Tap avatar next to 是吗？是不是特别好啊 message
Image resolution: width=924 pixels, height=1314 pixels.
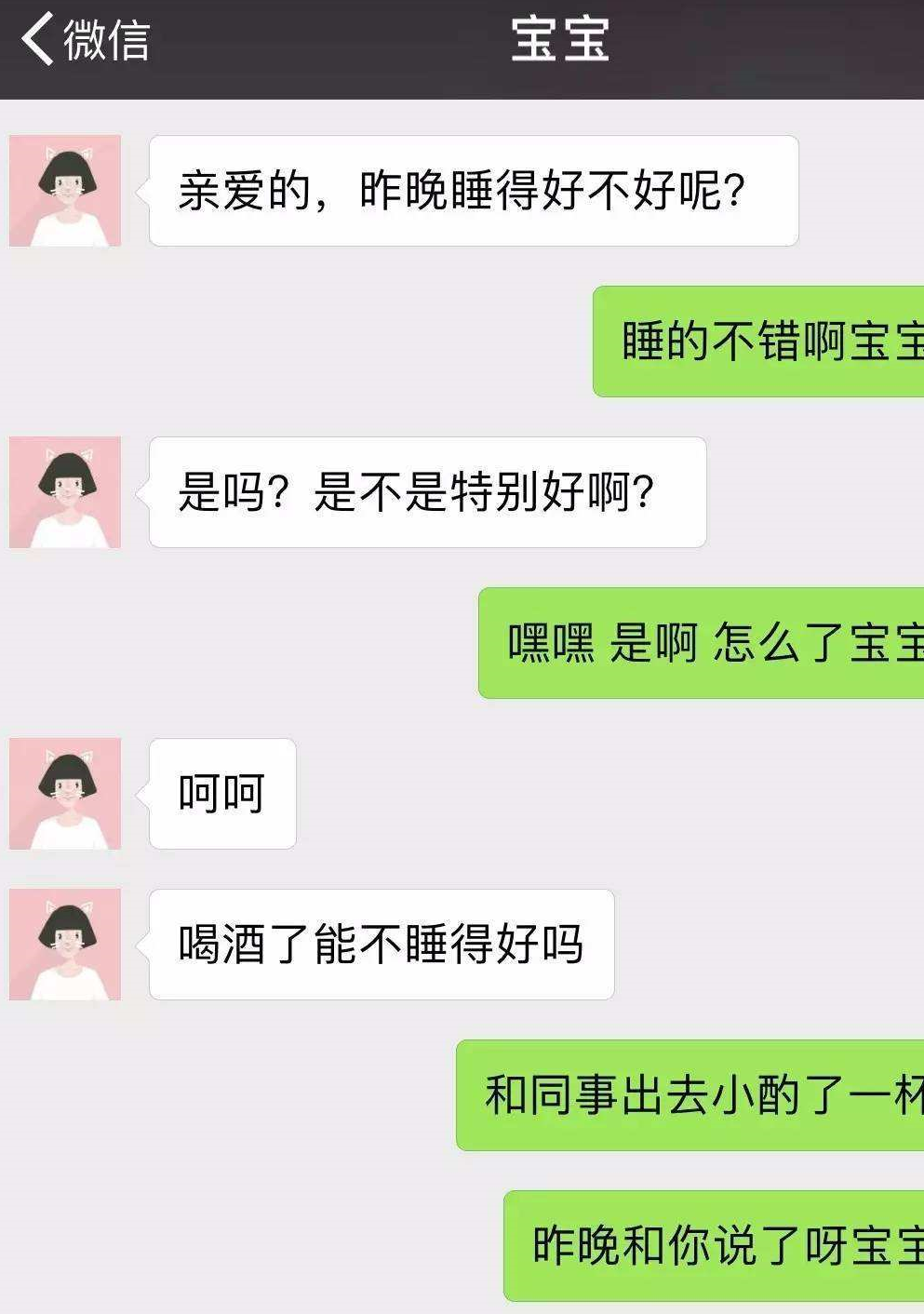point(65,492)
